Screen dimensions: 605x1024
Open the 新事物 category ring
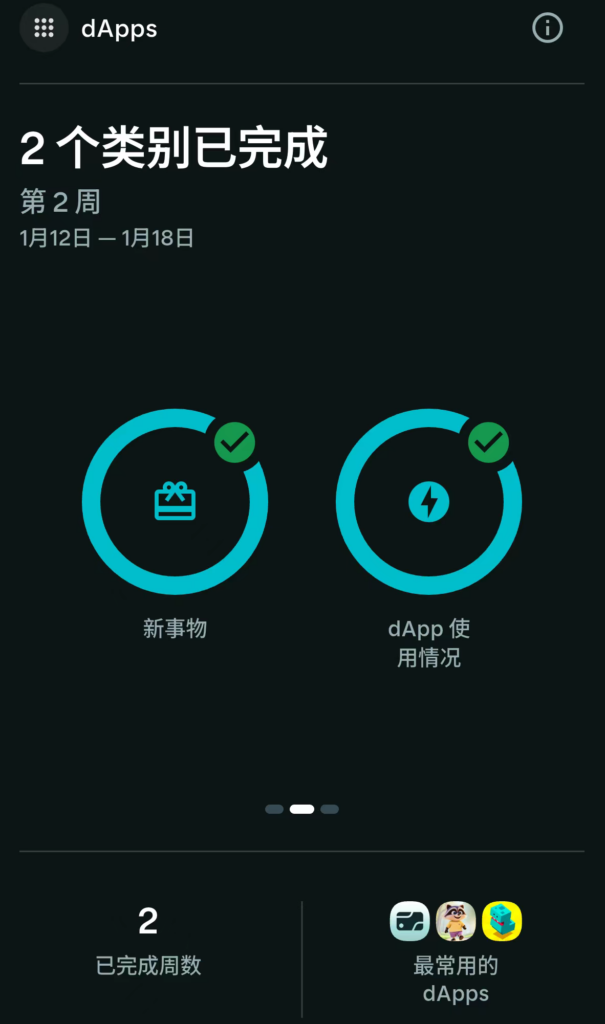[x=175, y=502]
